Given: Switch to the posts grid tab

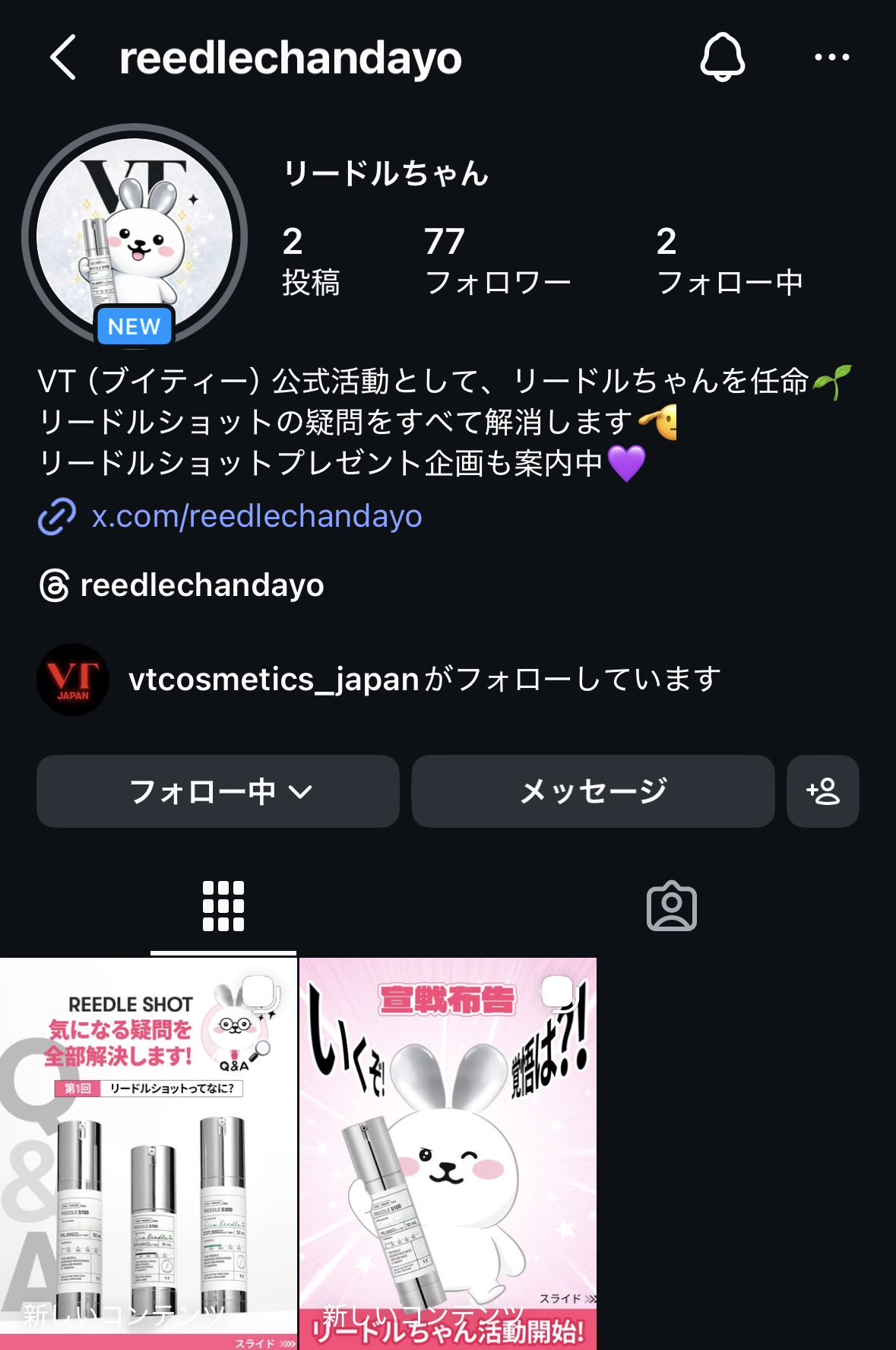Looking at the screenshot, I should click(223, 906).
